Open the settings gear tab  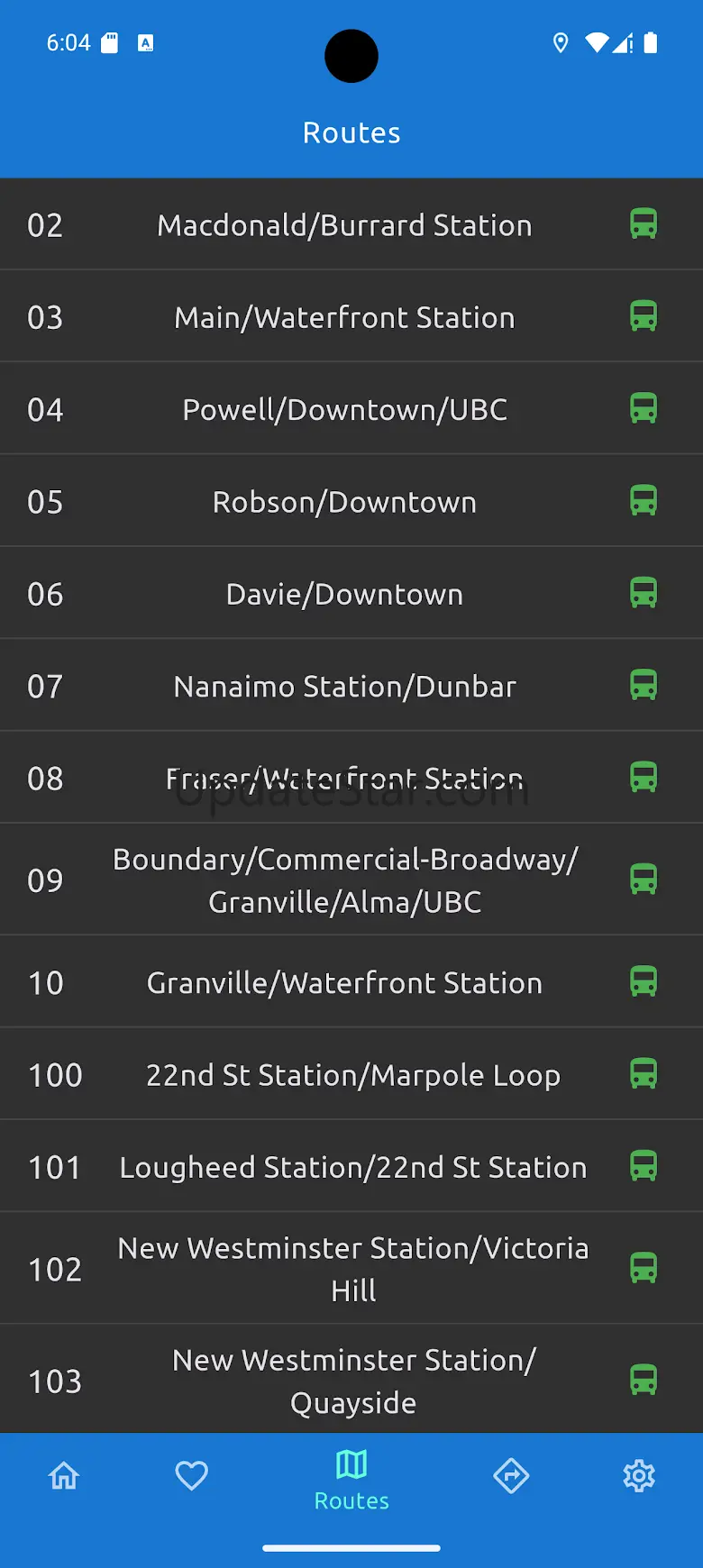click(x=639, y=1475)
